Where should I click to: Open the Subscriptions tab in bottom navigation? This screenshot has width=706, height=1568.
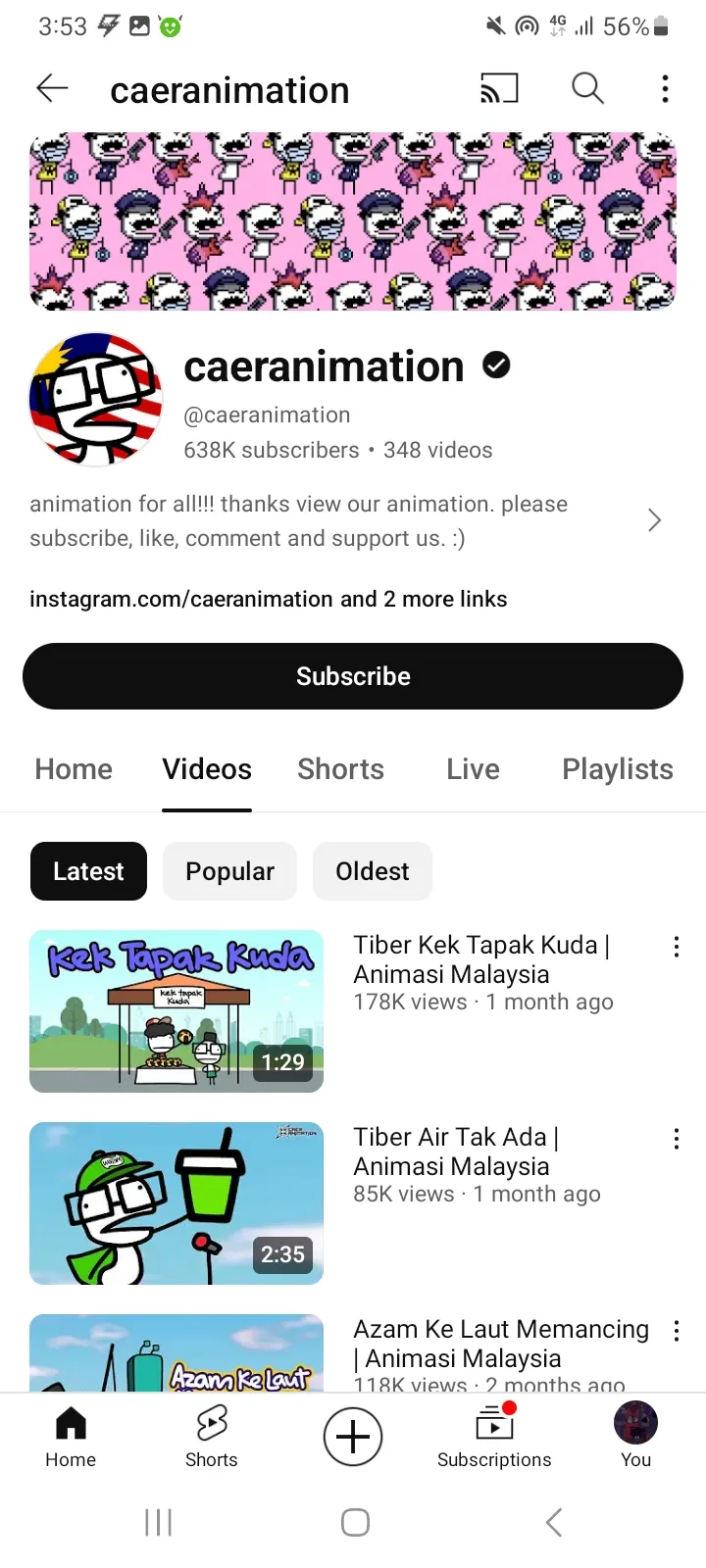point(494,1437)
